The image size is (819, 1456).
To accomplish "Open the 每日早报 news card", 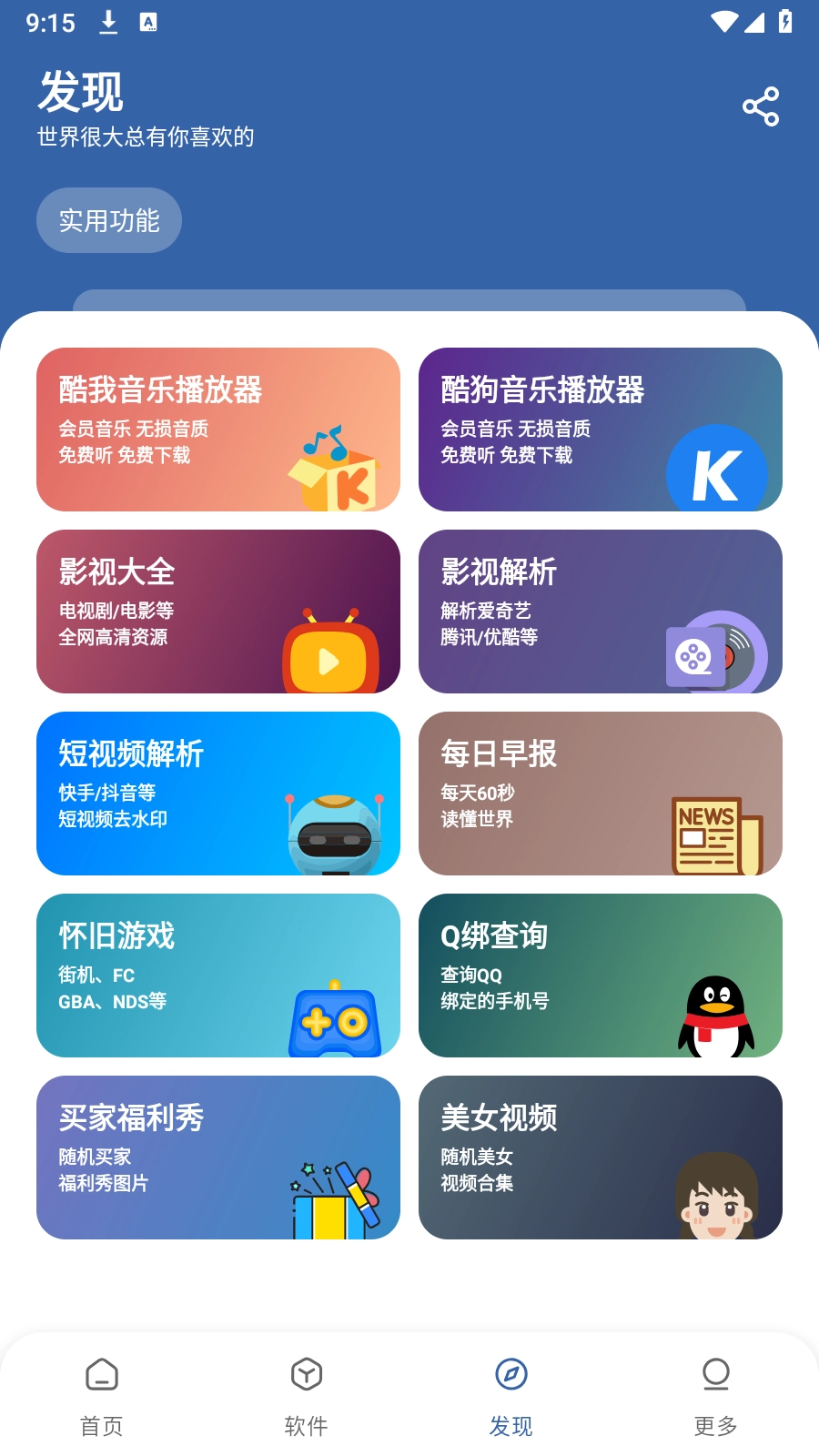I will click(x=601, y=794).
